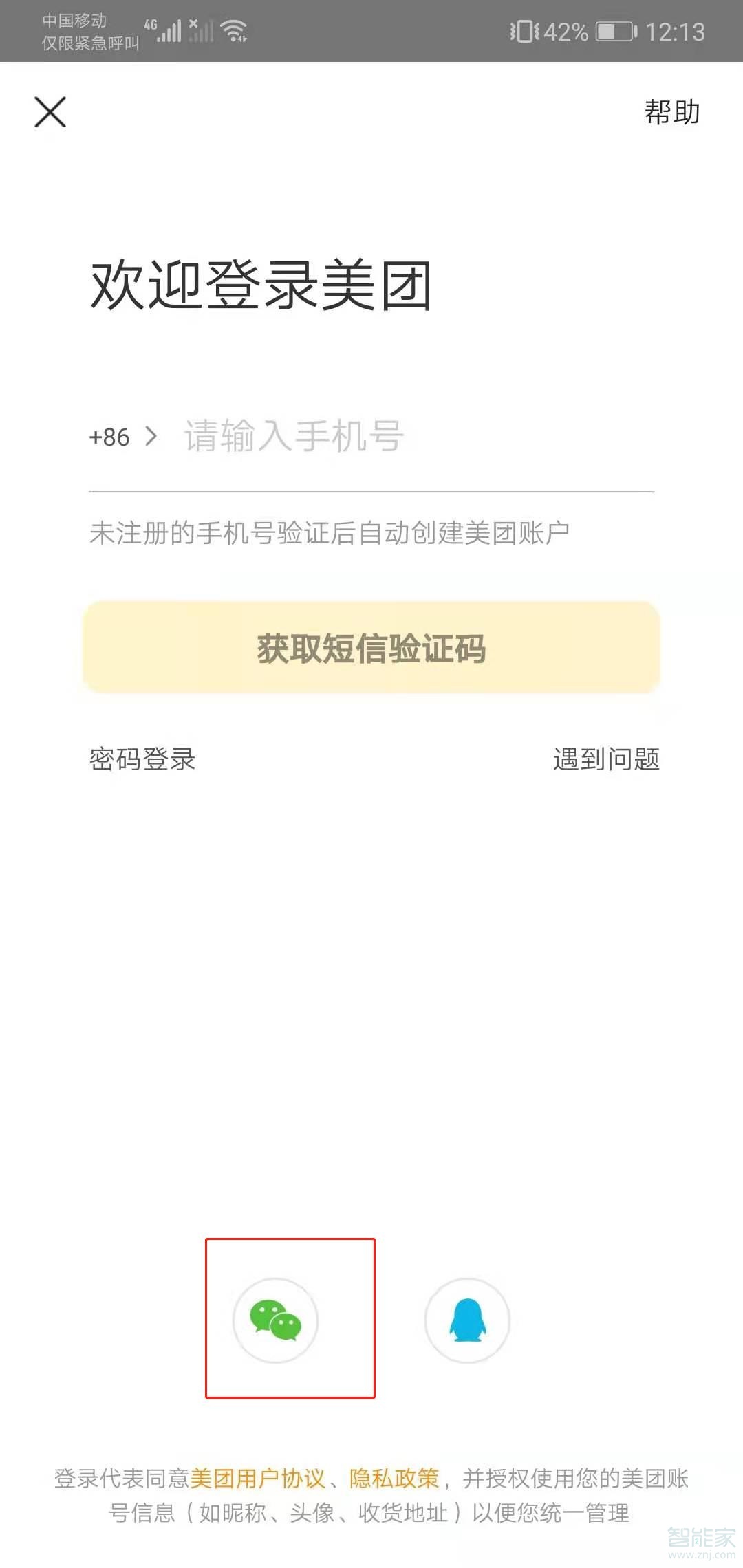Tap the X close icon top left
Viewport: 743px width, 1568px height.
pyautogui.click(x=50, y=112)
